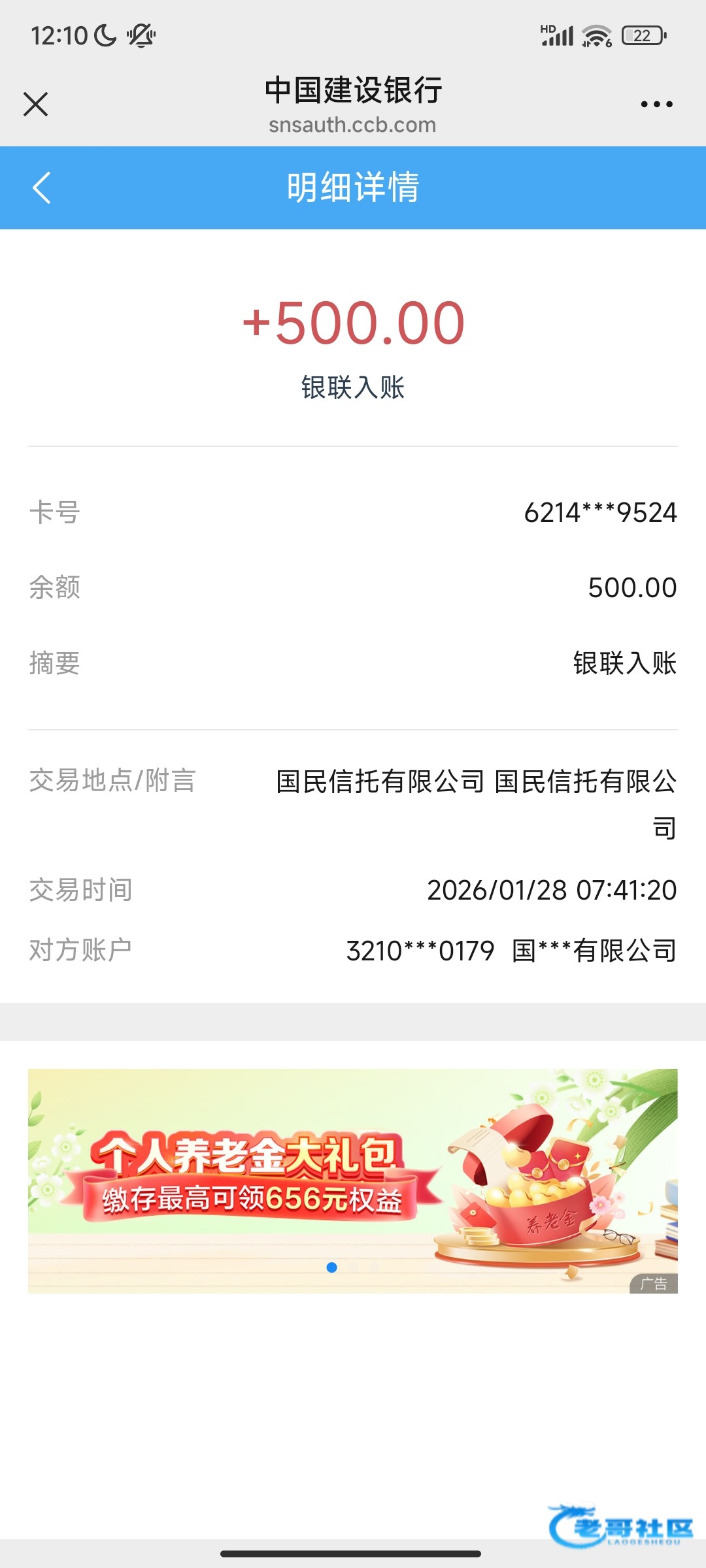Open the 个人养老金大礼包 banner ad
Screen dimensions: 706x1568
point(352,1180)
